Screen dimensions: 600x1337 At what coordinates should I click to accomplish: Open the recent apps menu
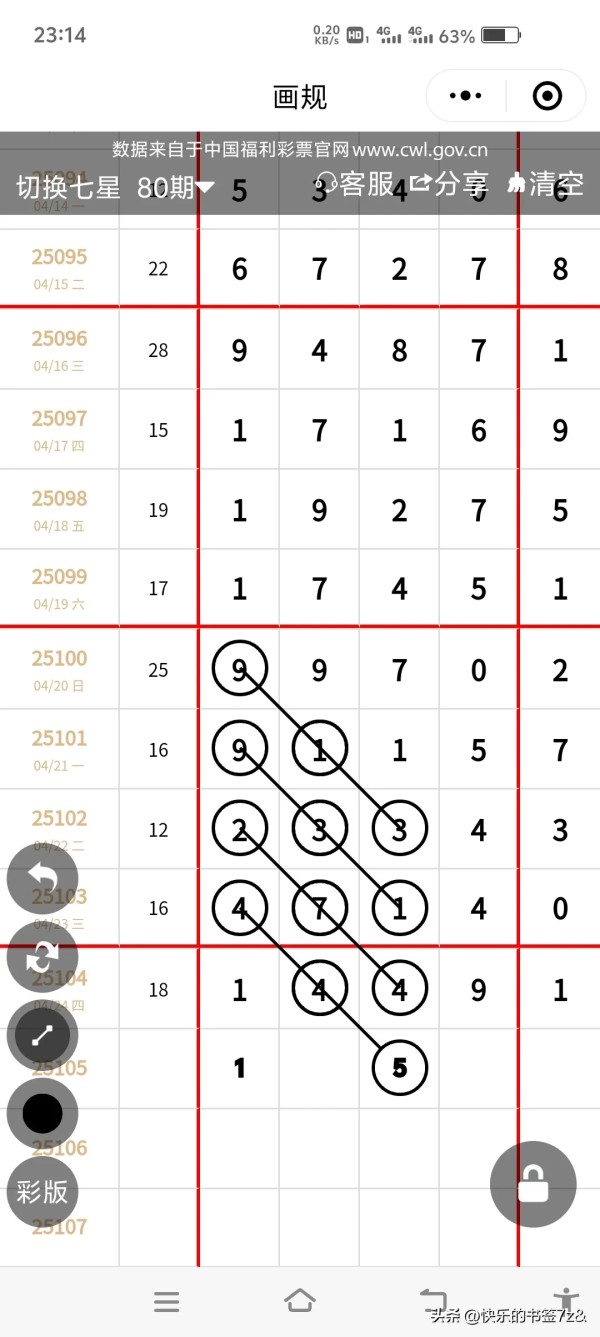coord(166,1301)
